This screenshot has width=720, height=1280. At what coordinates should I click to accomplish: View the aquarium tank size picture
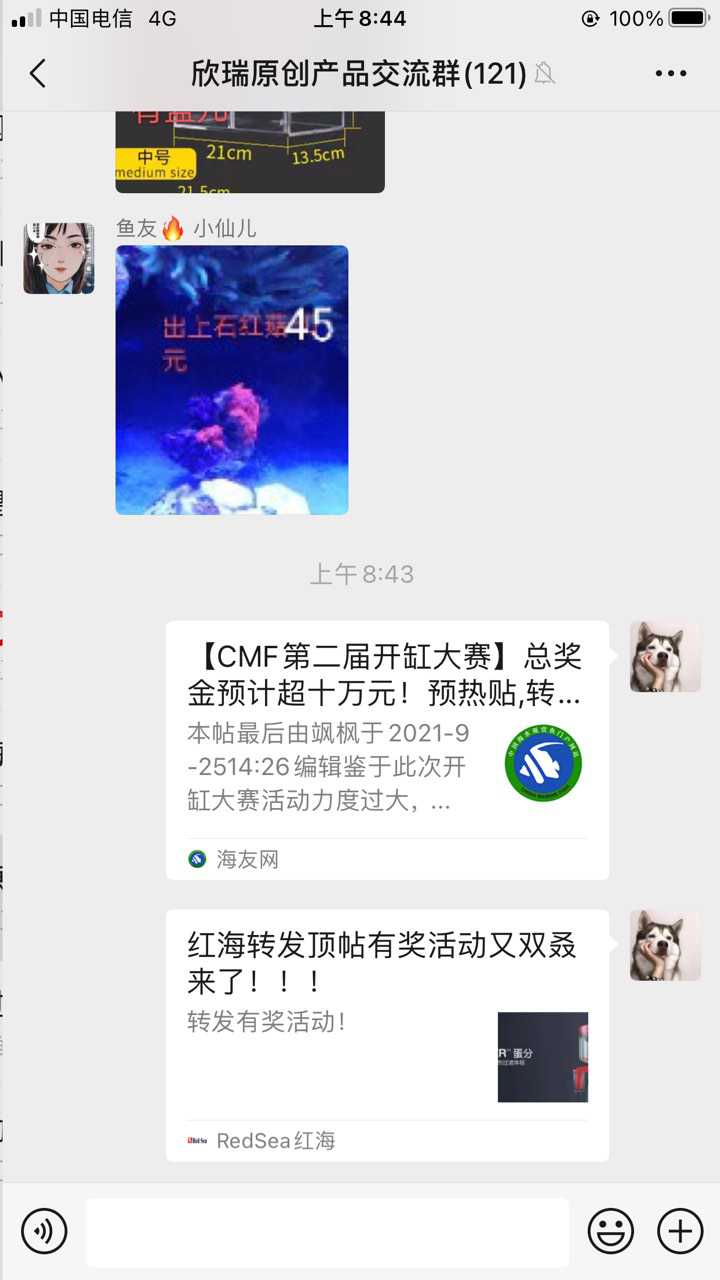click(250, 152)
